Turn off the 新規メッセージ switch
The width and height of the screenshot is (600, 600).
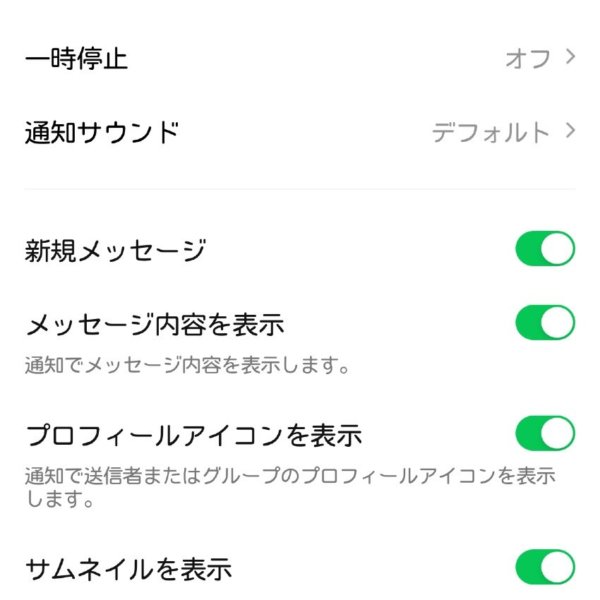pos(545,249)
